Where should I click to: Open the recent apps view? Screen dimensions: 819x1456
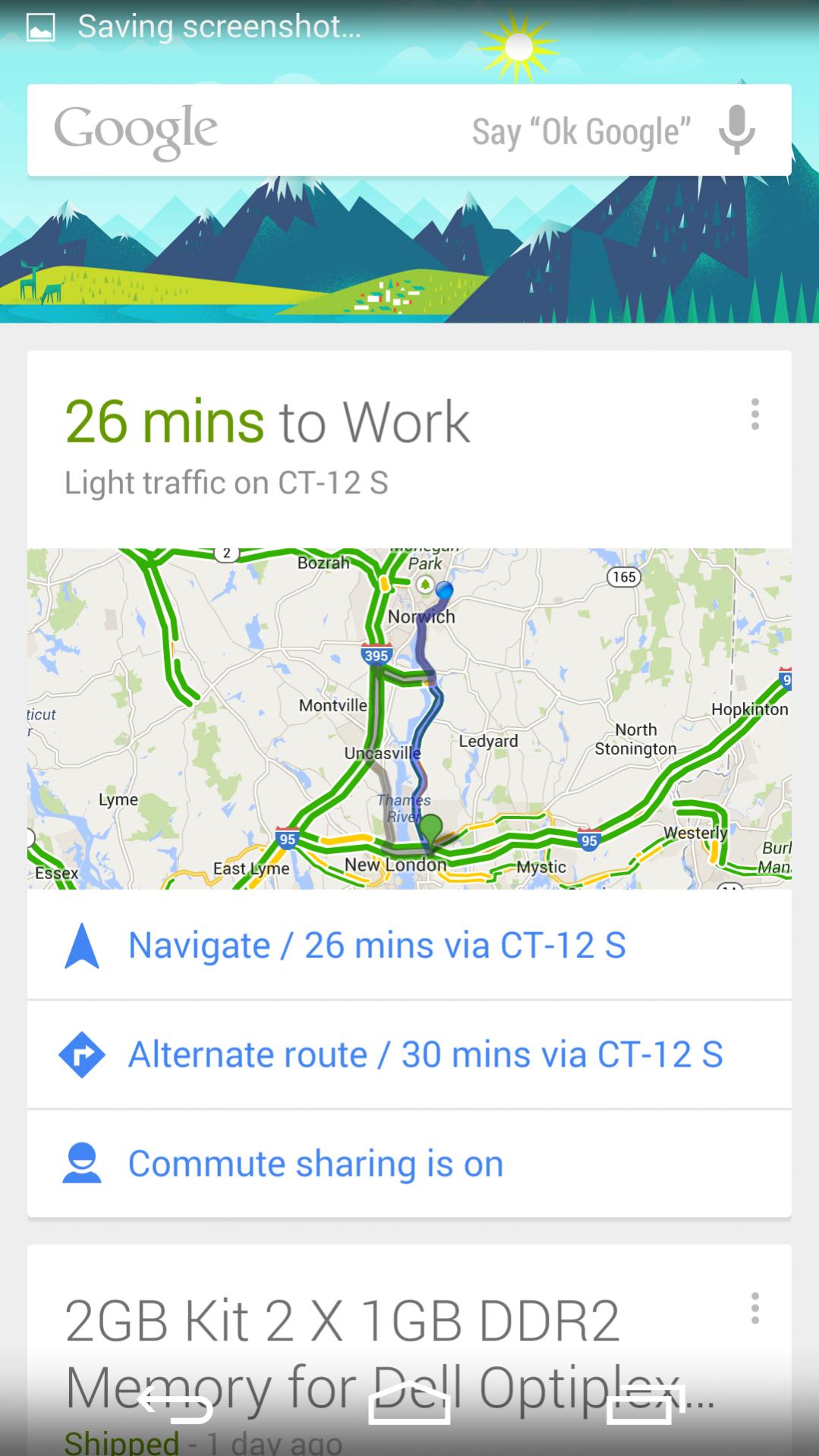pyautogui.click(x=644, y=1404)
